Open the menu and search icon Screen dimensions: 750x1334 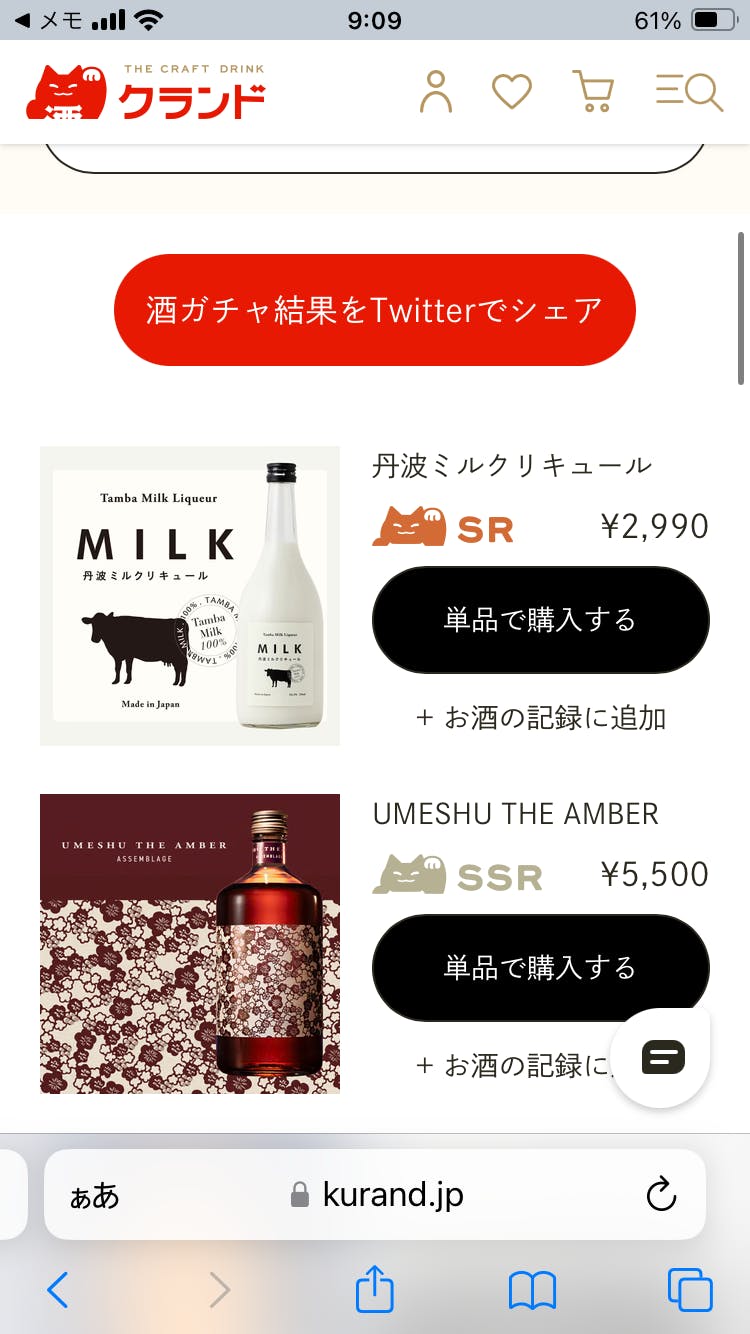[x=689, y=91]
